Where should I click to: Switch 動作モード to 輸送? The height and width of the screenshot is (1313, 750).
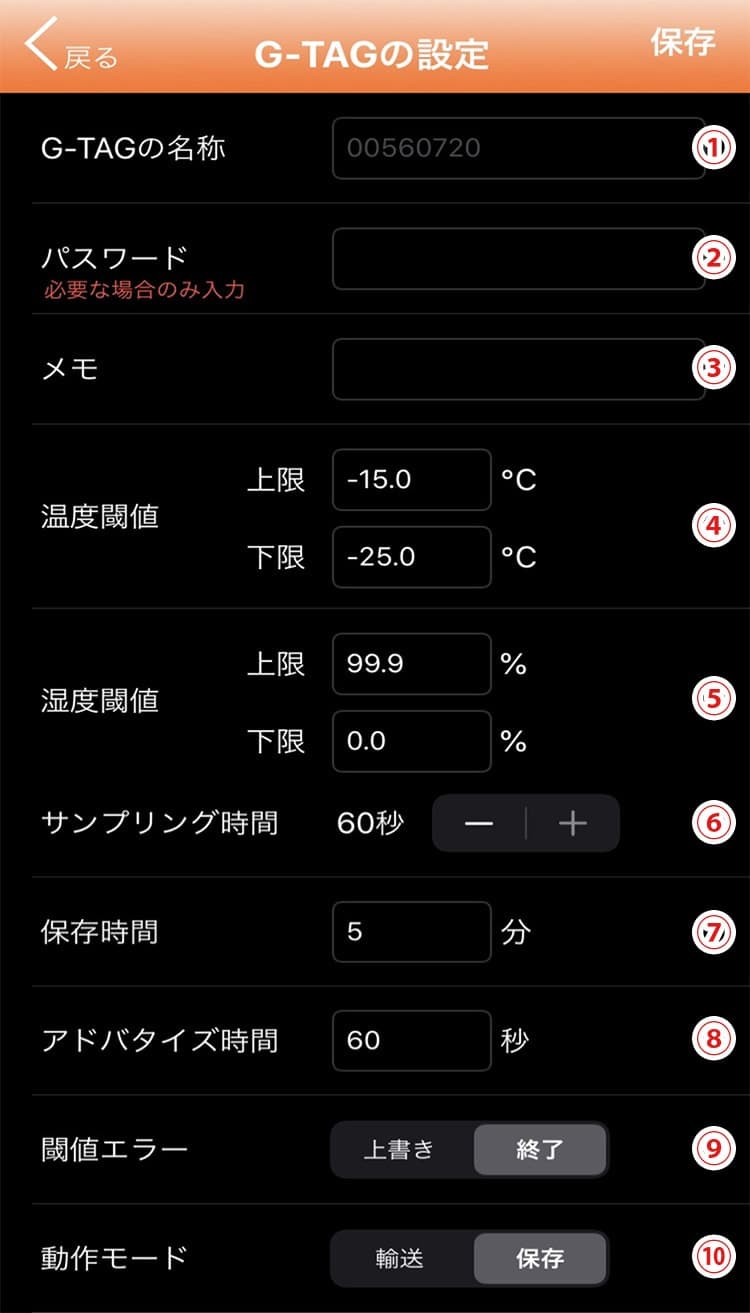tap(400, 1258)
